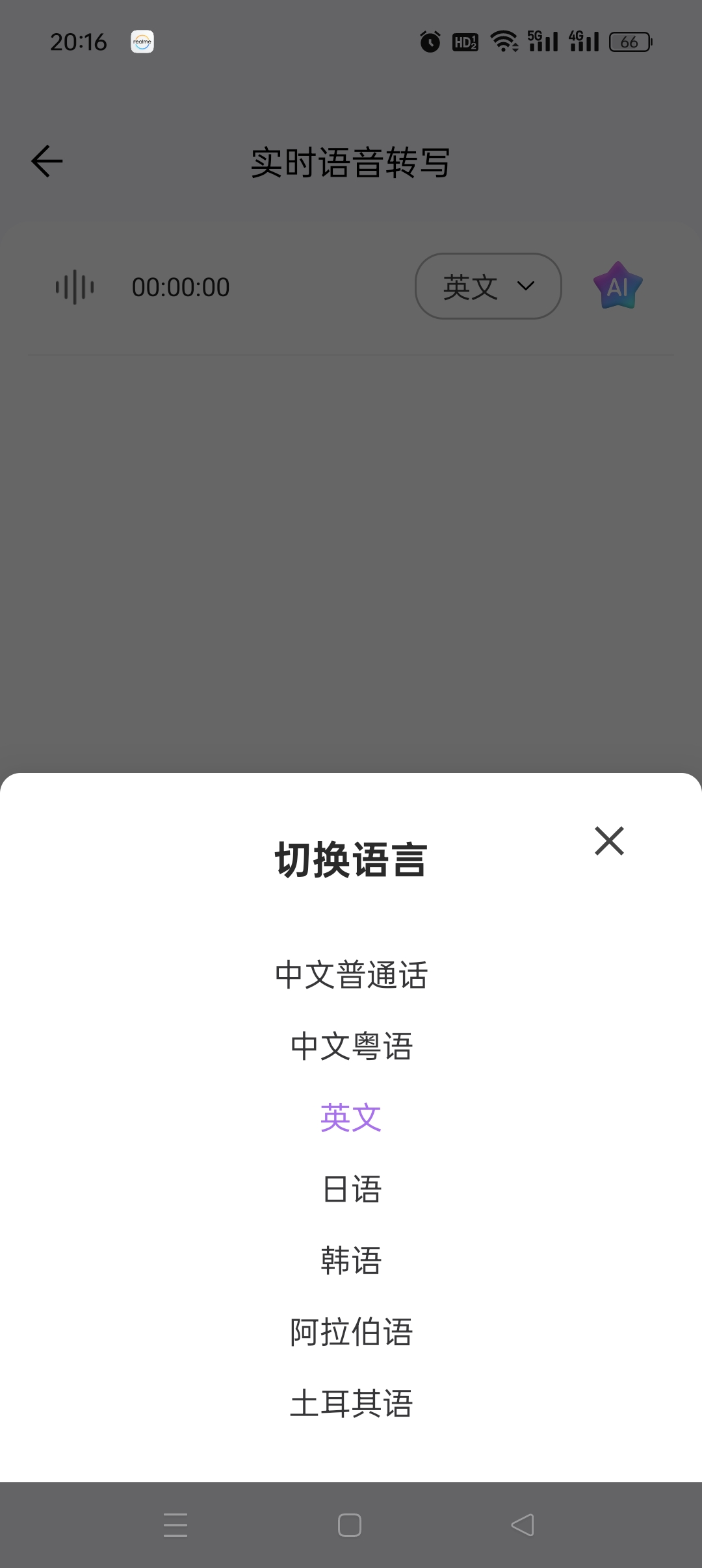Tap the back arrow to exit transcription
Screen dimensions: 702x1568
point(46,160)
